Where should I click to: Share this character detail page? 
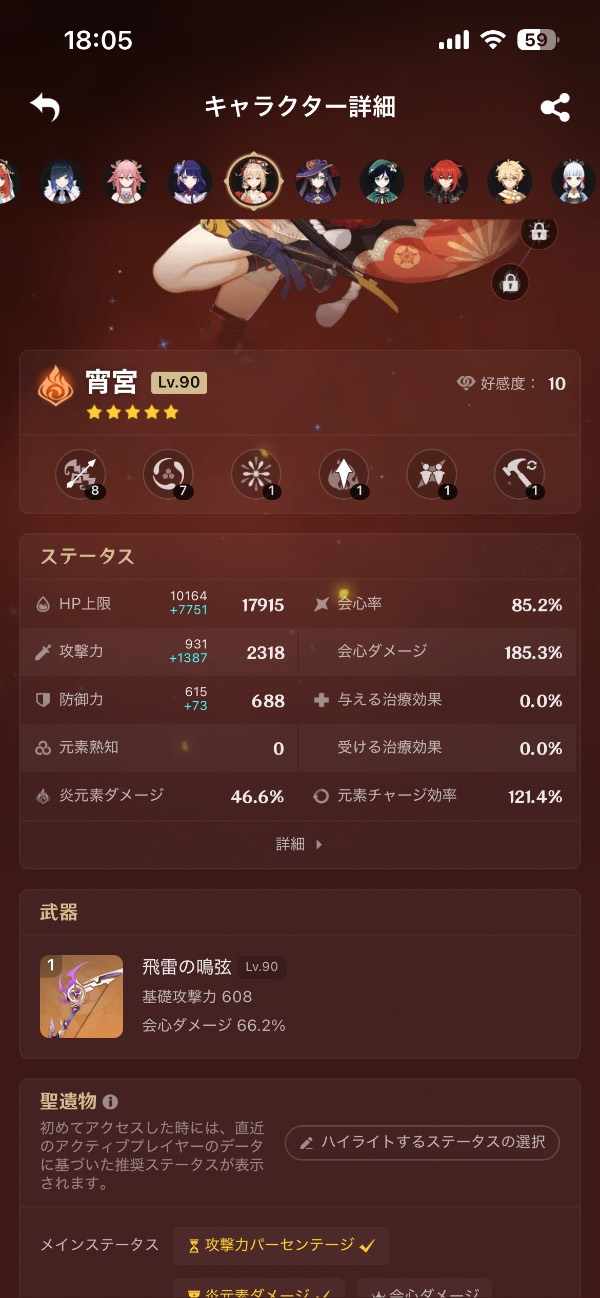555,107
